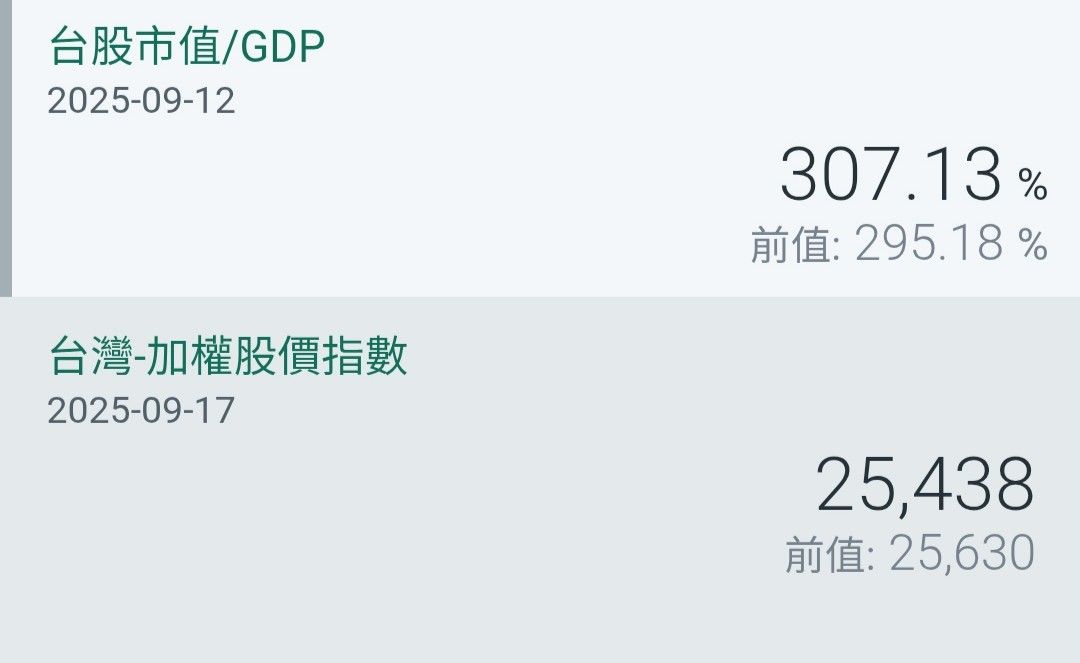Open the 台灣-加權股價指數 indicator row
Image resolution: width=1080 pixels, height=663 pixels.
pyautogui.click(x=540, y=470)
